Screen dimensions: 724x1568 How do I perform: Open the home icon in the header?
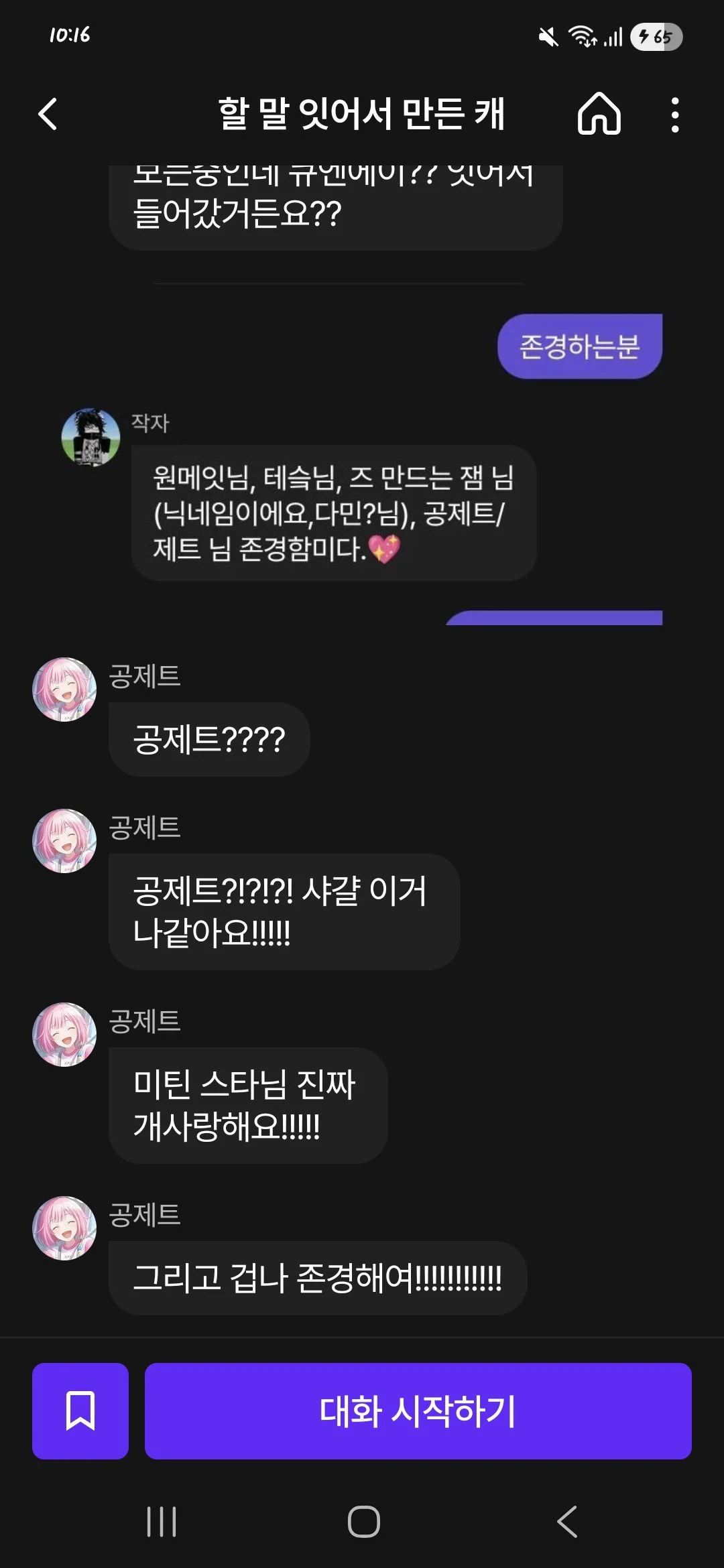click(599, 114)
